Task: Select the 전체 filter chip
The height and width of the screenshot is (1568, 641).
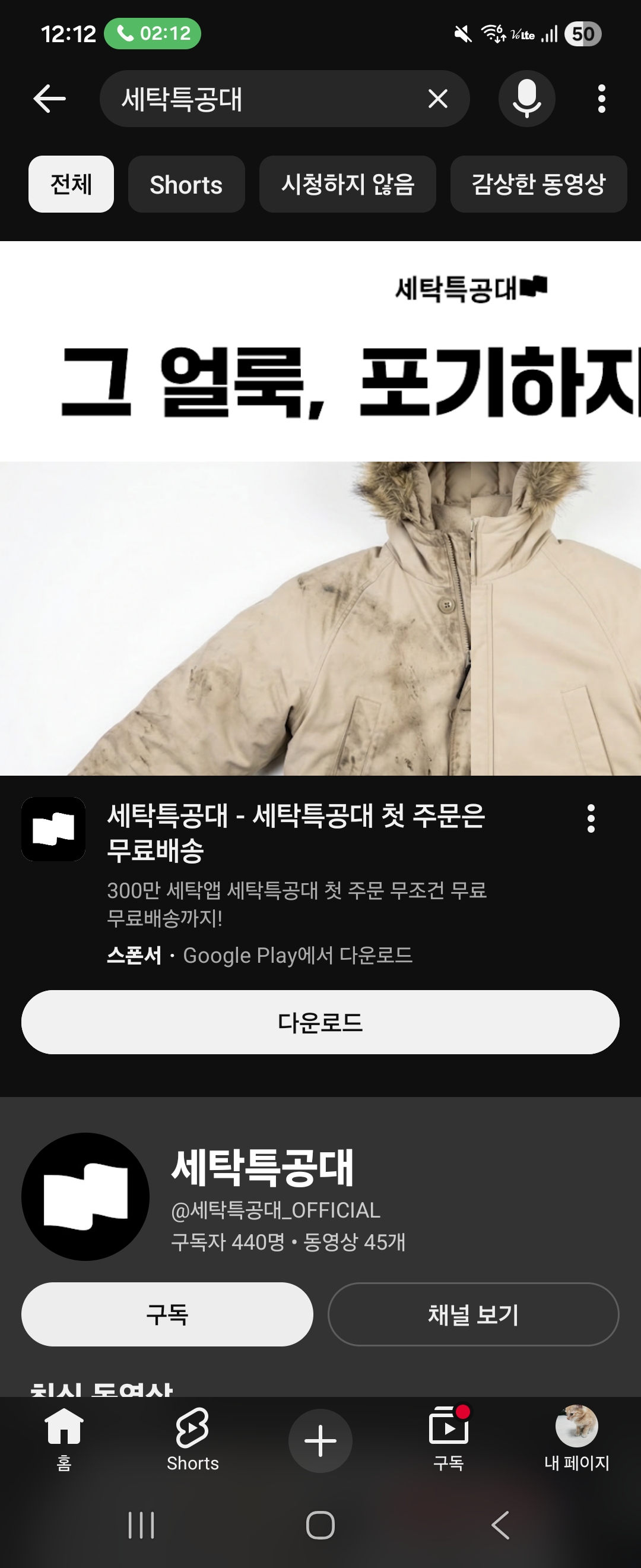Action: click(x=71, y=184)
